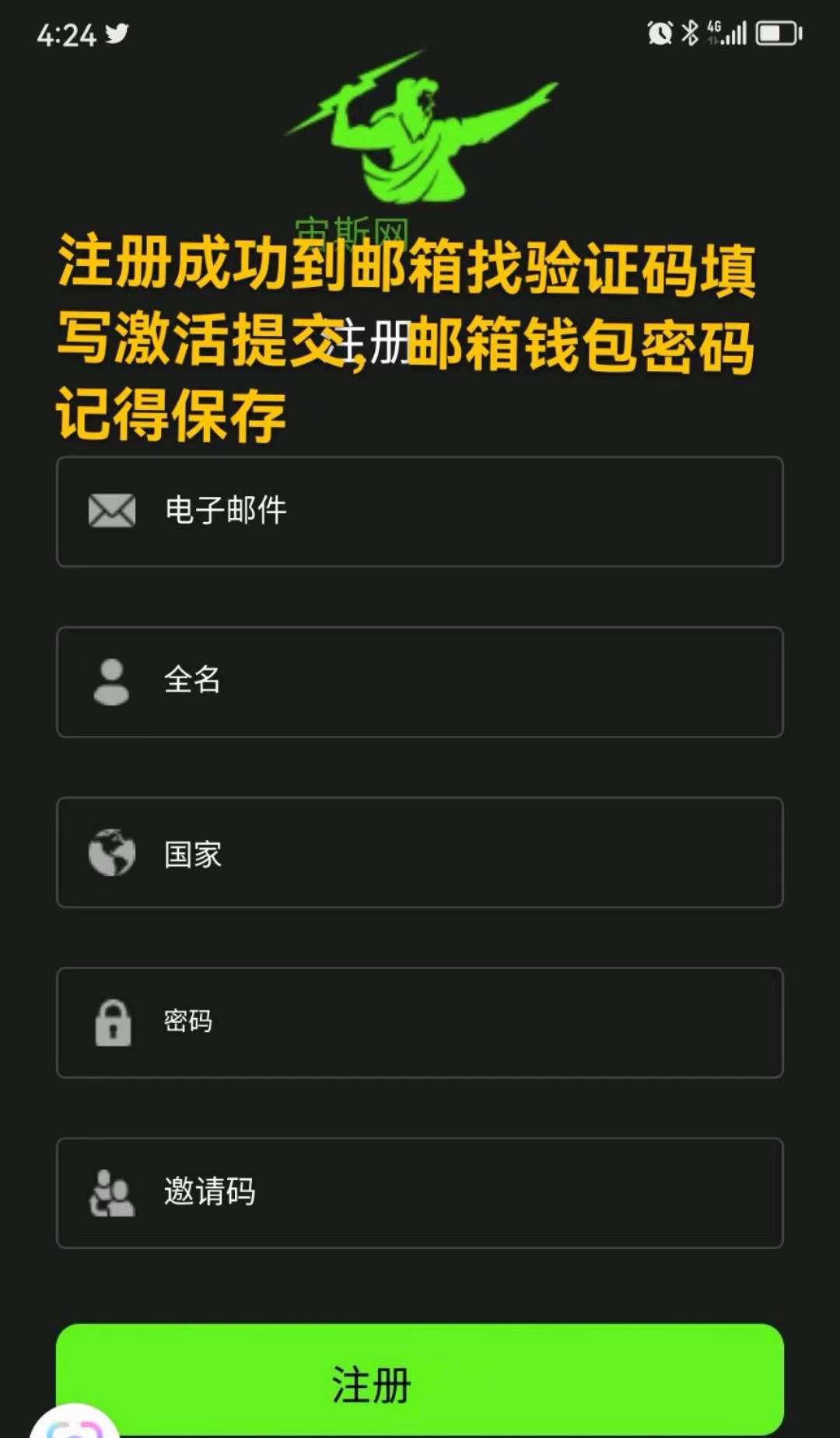Open the 国家 country selector
The height and width of the screenshot is (1438, 840).
point(420,852)
